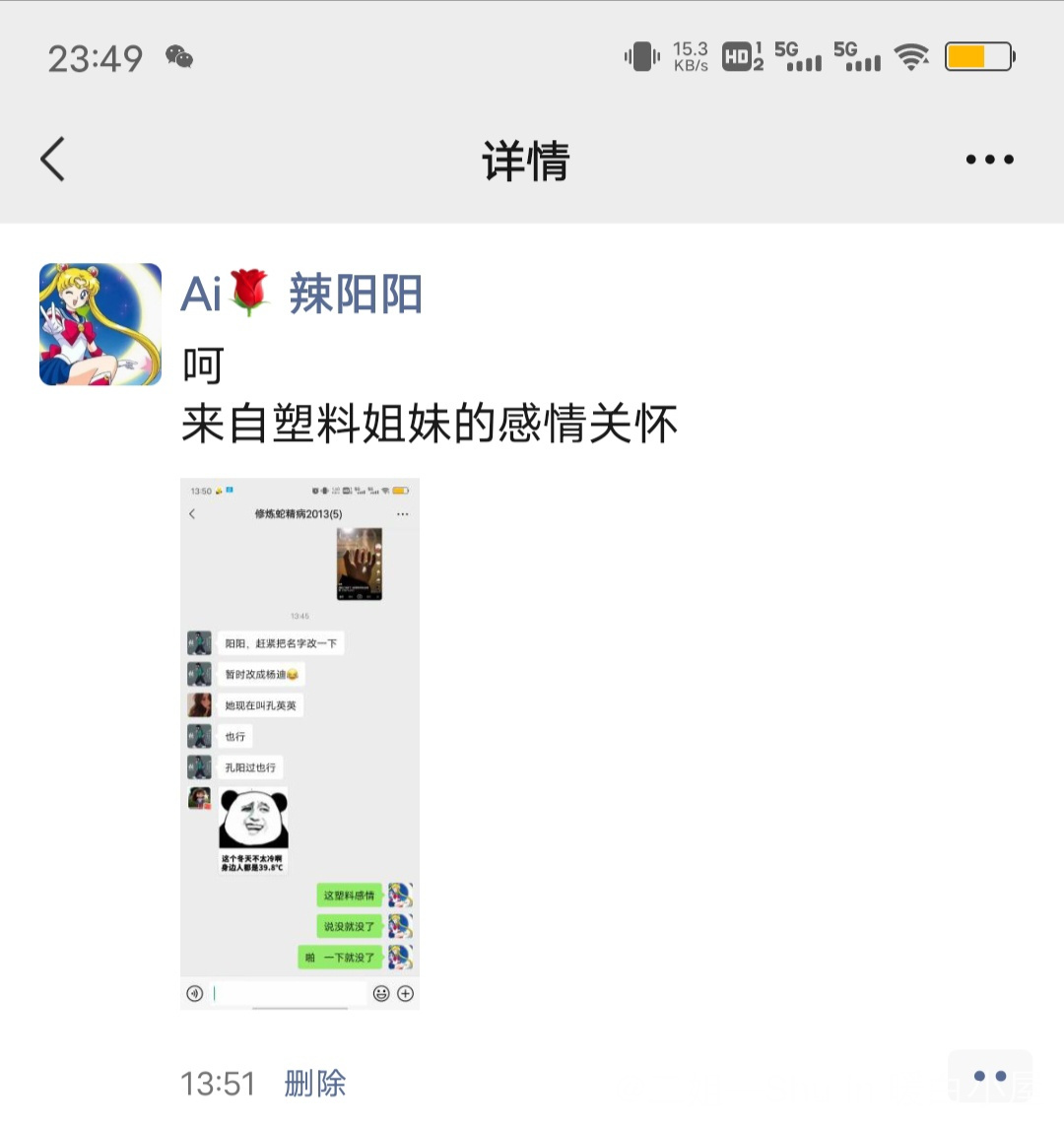The height and width of the screenshot is (1128, 1064).
Task: Open the Ai 辣阳阳 profile name link
Action: pos(301,294)
